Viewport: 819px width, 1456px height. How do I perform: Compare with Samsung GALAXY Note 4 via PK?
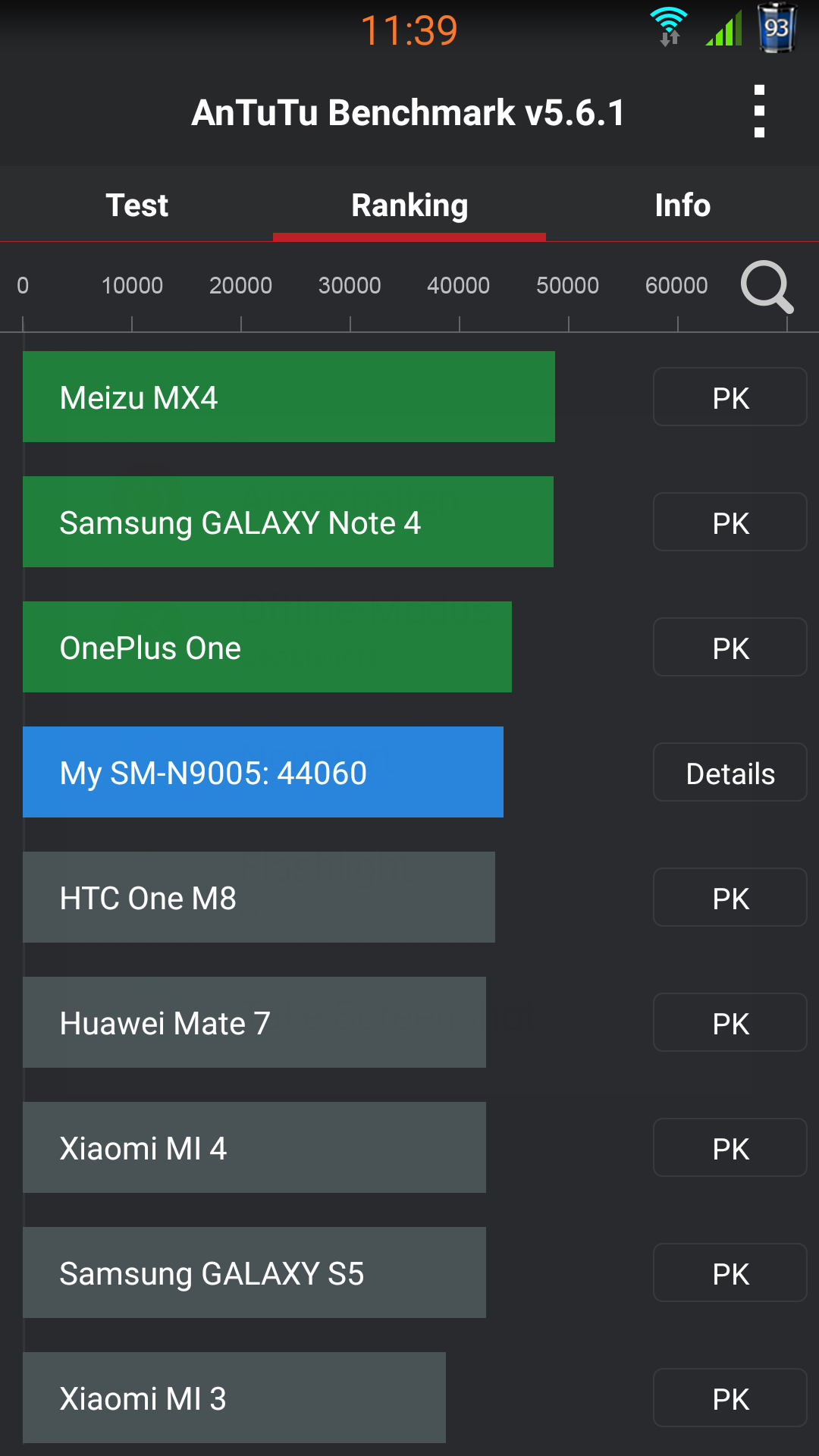(x=730, y=522)
